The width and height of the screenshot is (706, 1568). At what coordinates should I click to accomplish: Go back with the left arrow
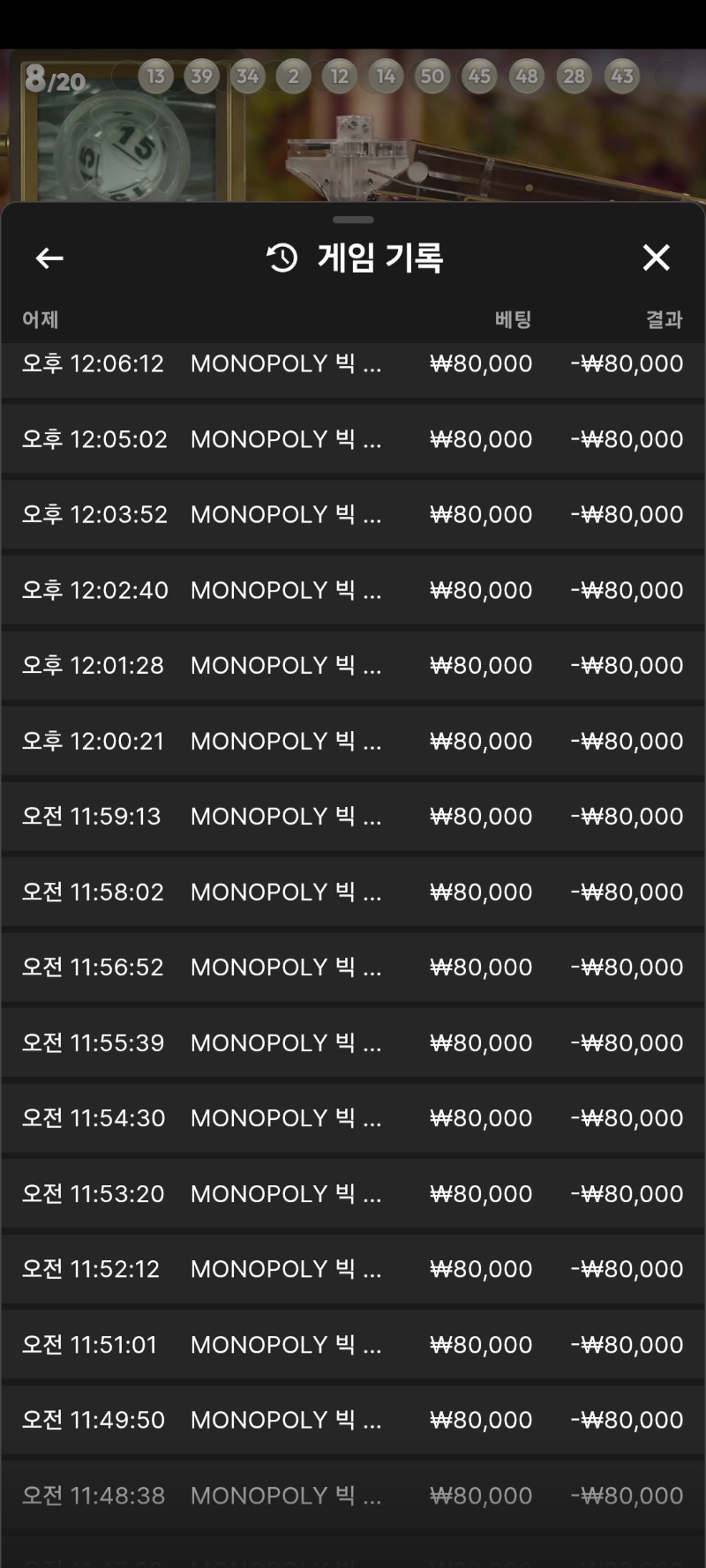49,258
